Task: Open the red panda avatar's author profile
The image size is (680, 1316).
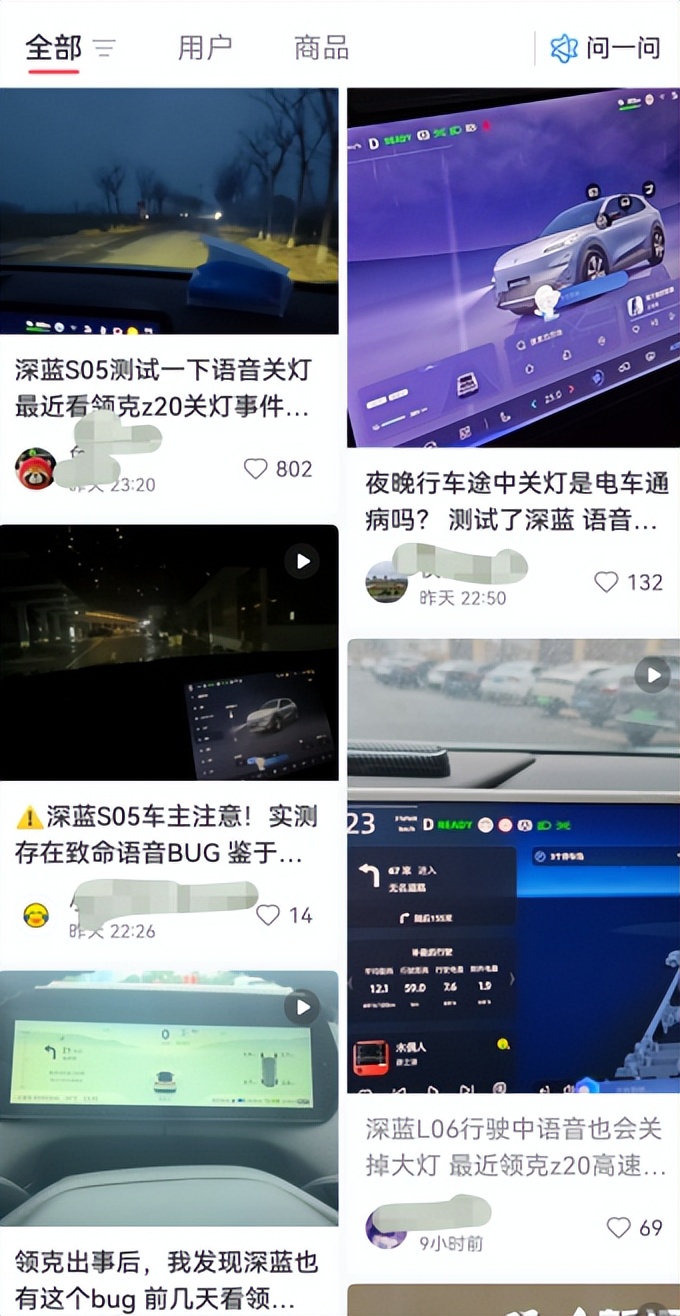Action: (36, 468)
